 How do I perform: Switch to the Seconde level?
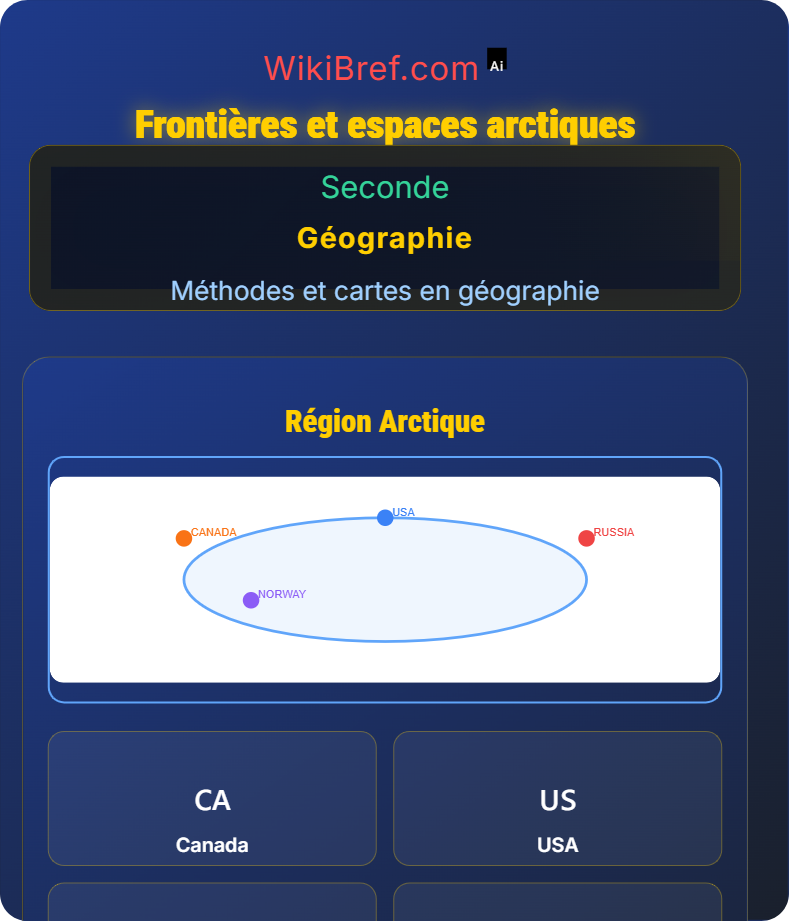(x=385, y=188)
